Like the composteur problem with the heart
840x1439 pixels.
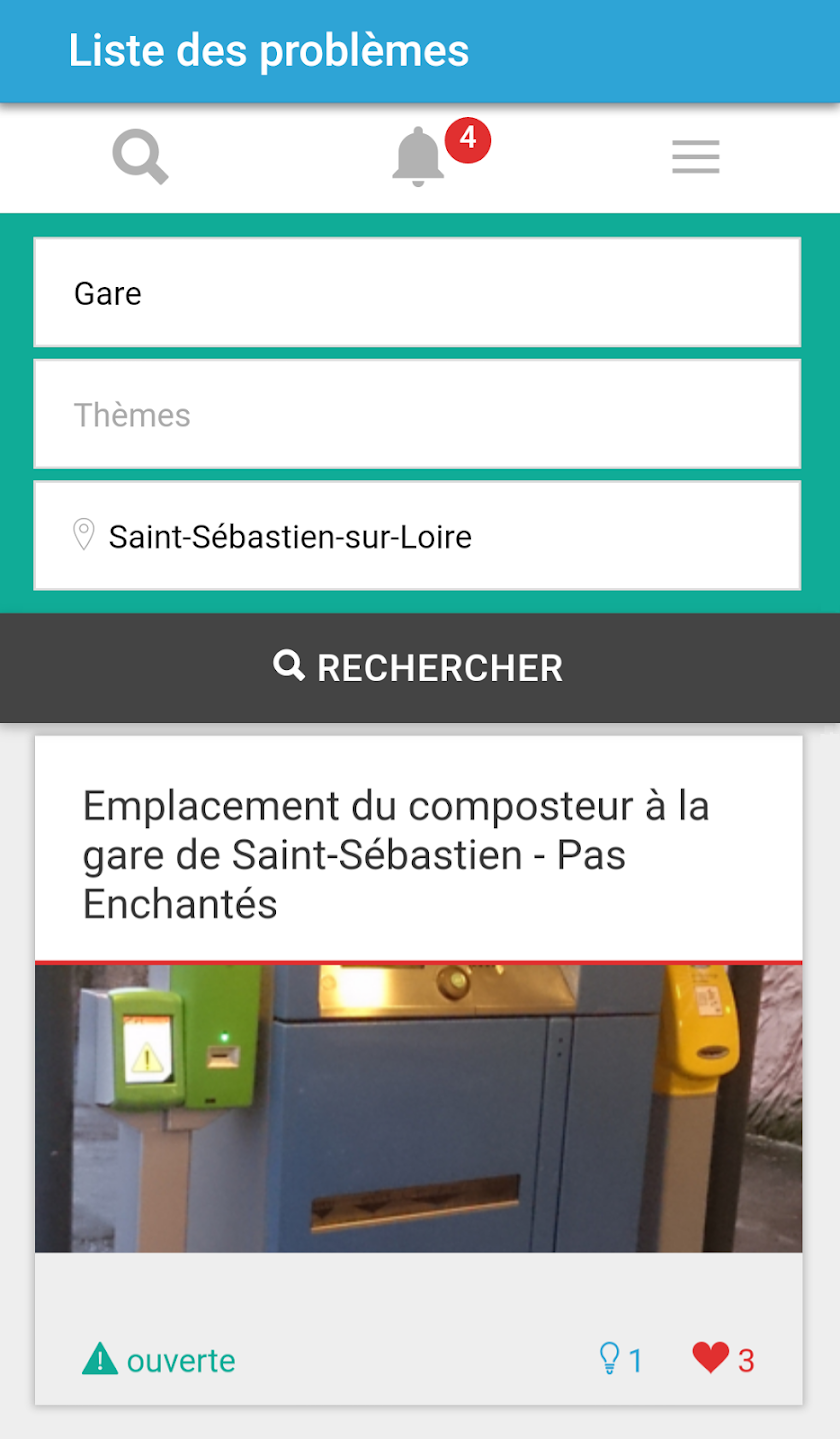(711, 1358)
